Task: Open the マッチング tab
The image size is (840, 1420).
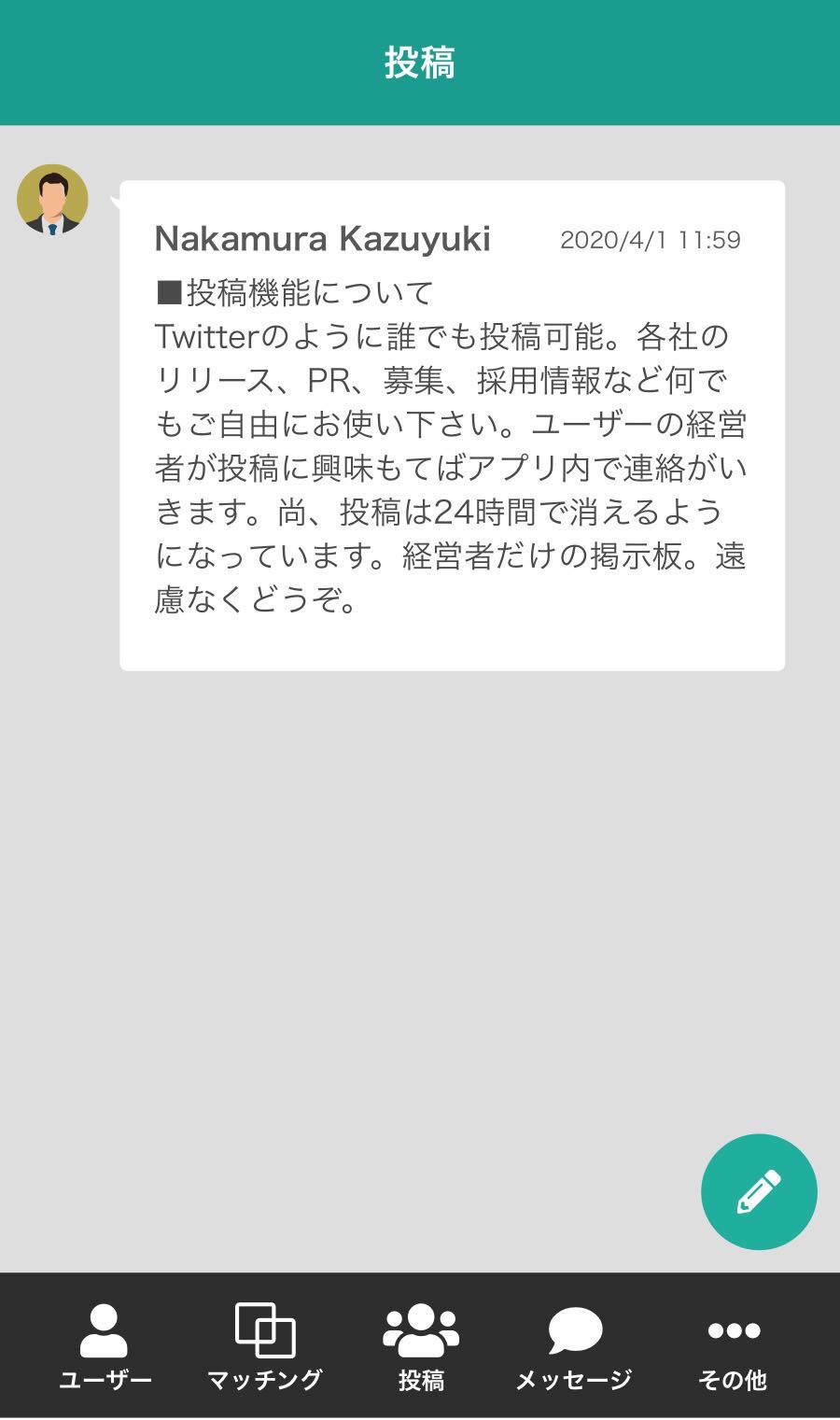Action: (x=265, y=1345)
